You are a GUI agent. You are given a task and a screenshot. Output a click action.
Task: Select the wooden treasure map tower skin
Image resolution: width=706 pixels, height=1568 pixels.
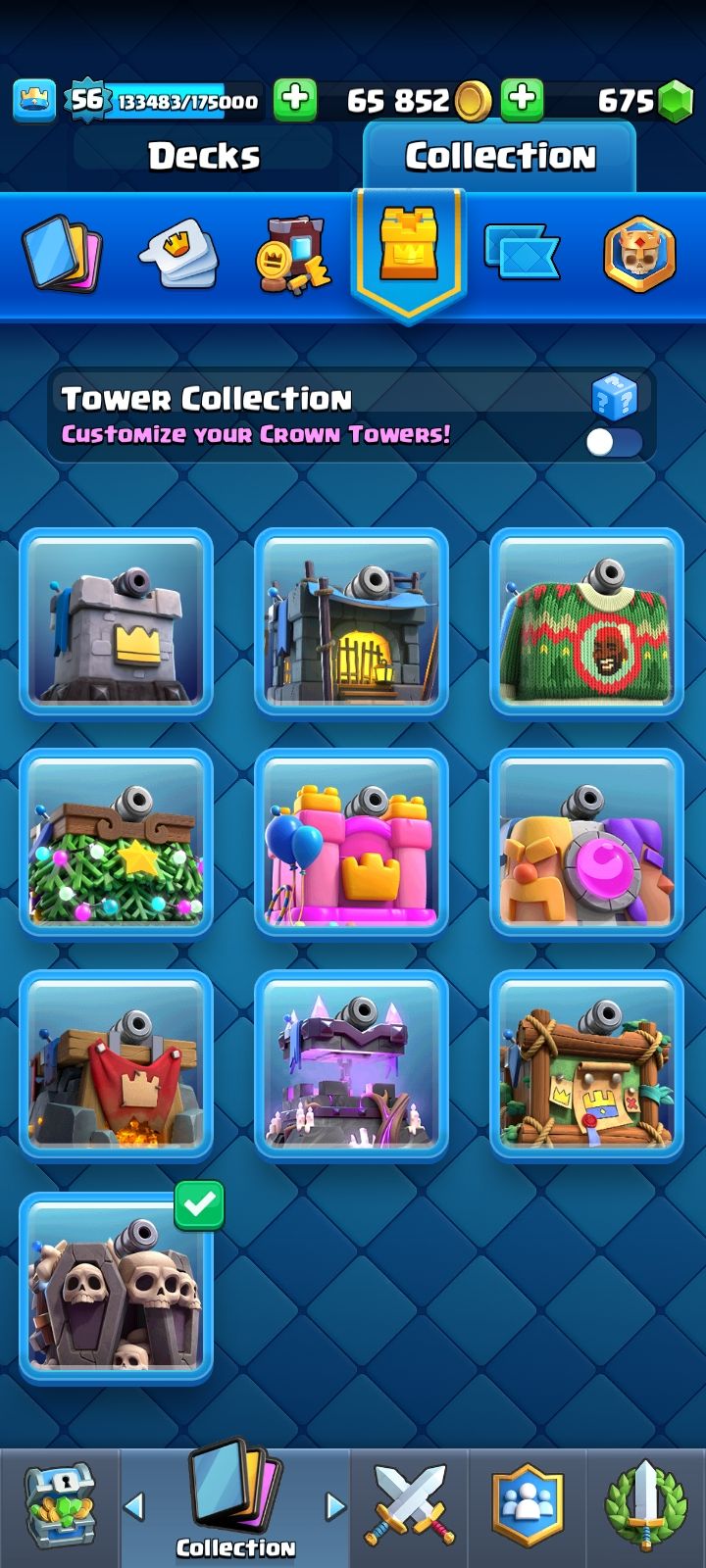click(x=586, y=1064)
